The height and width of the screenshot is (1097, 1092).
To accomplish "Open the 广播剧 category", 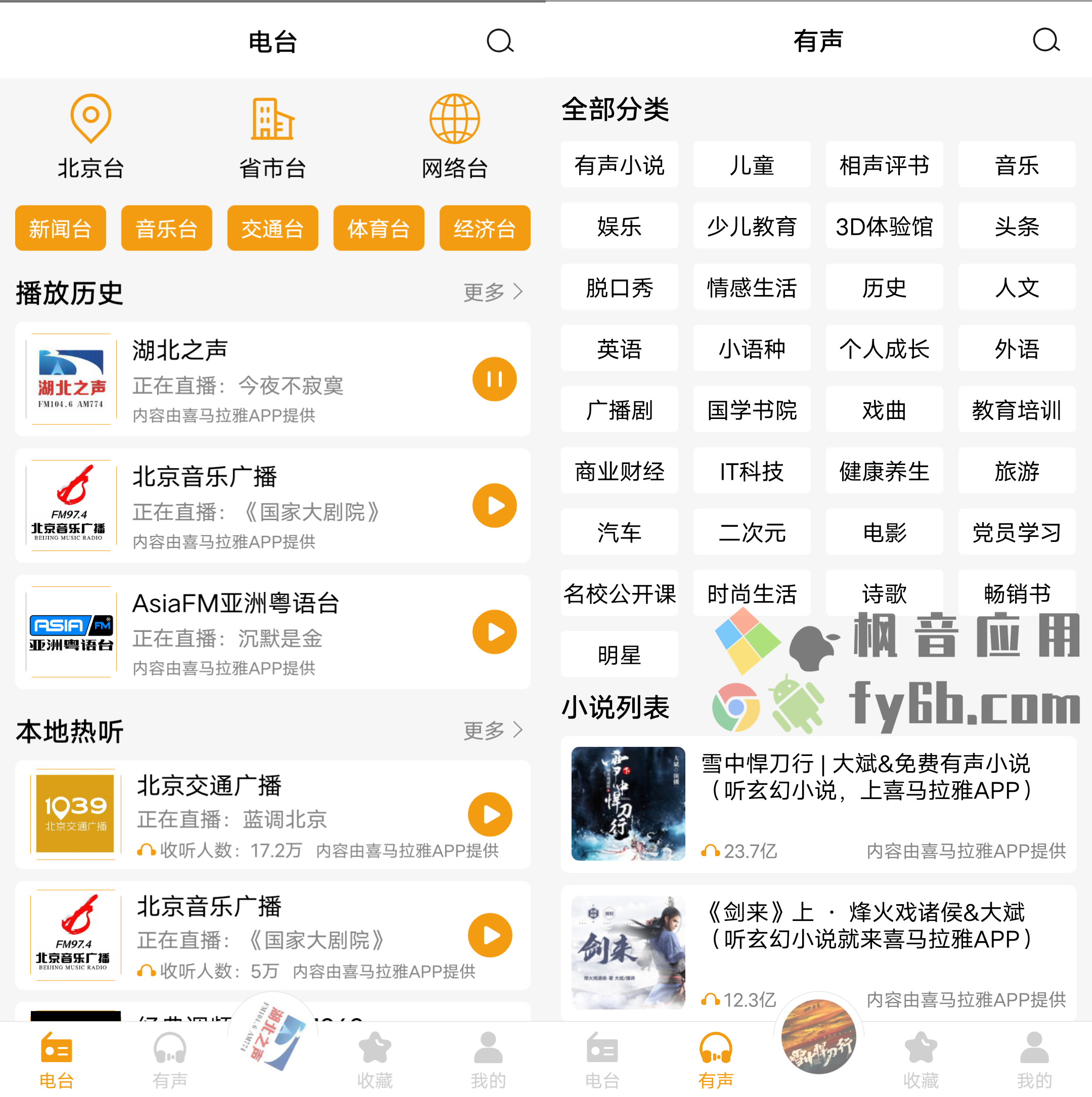I will click(619, 409).
